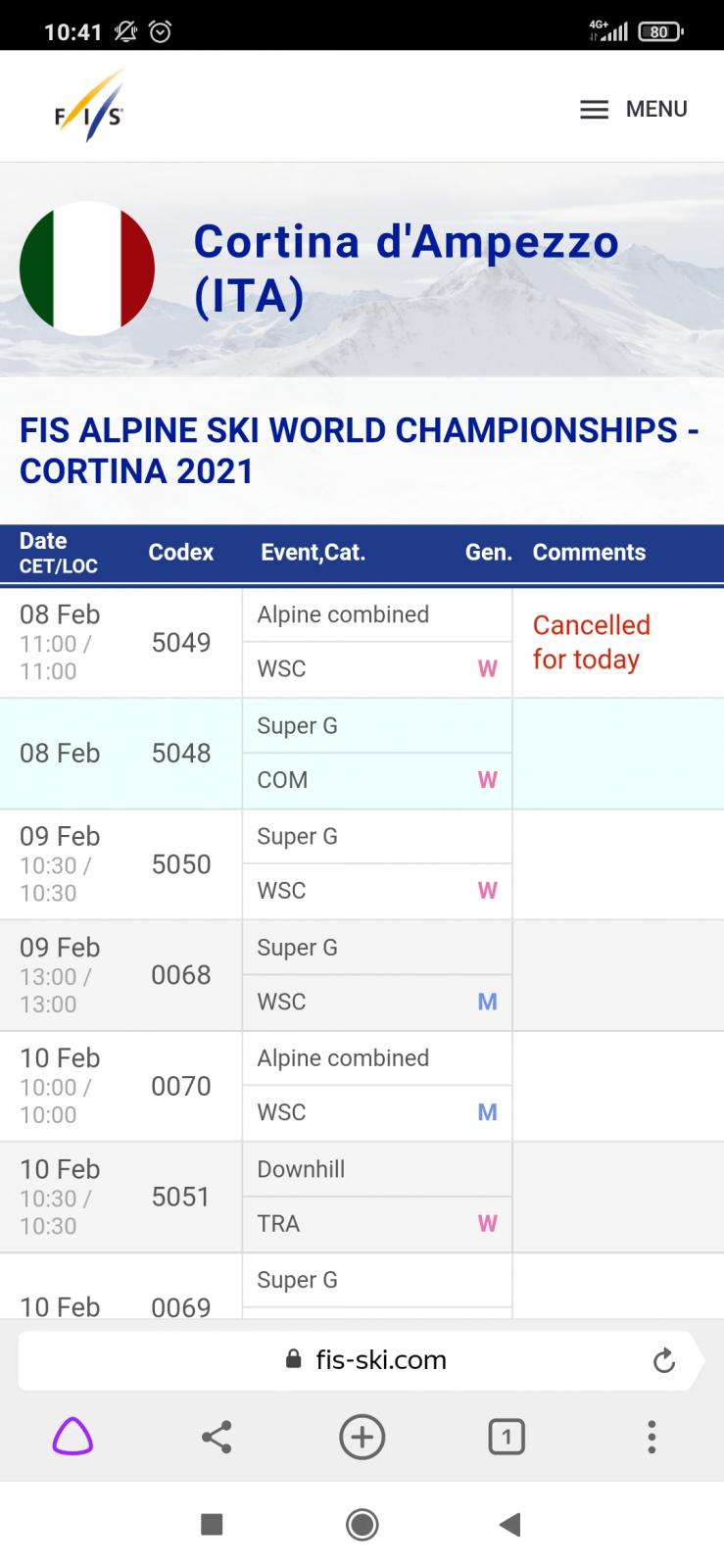Open the men's Alpine combined event 0070
724x1568 pixels.
click(x=362, y=1086)
